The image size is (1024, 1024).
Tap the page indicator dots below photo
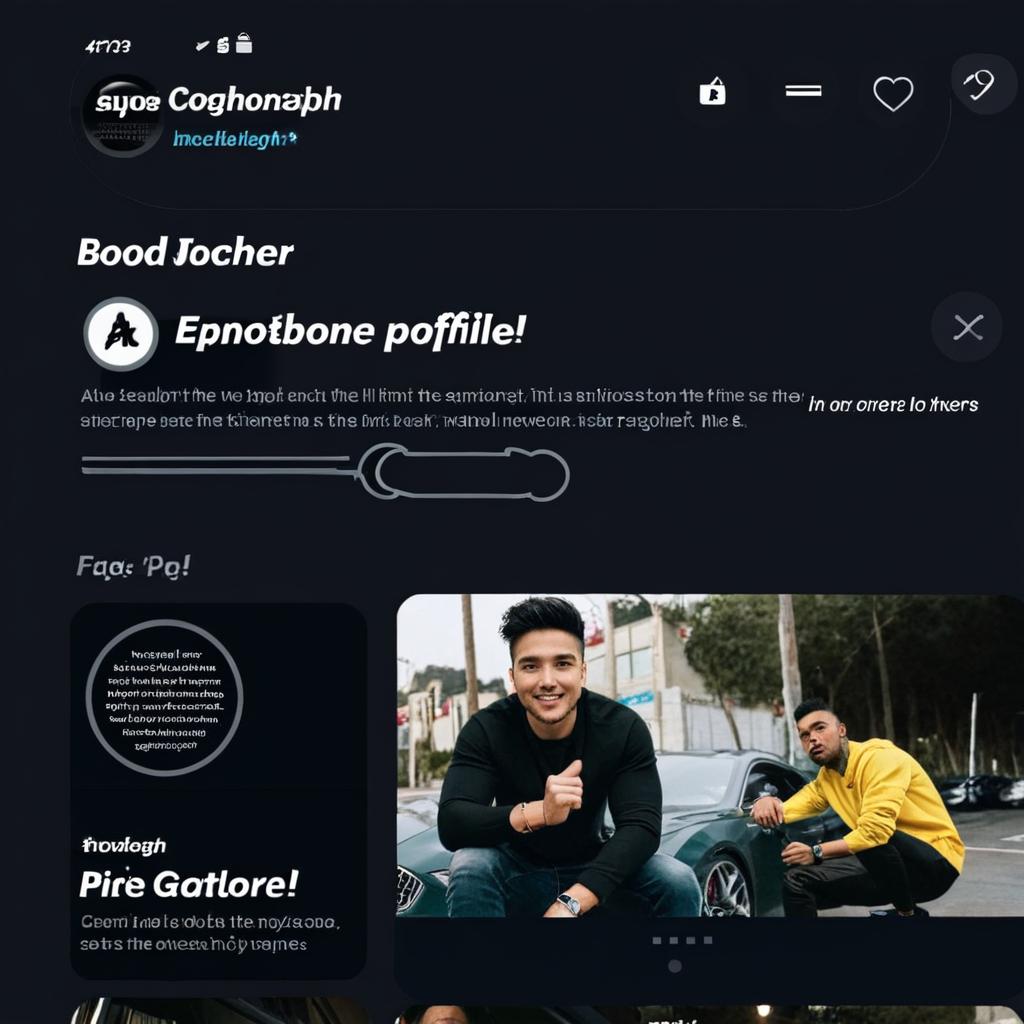pyautogui.click(x=682, y=941)
